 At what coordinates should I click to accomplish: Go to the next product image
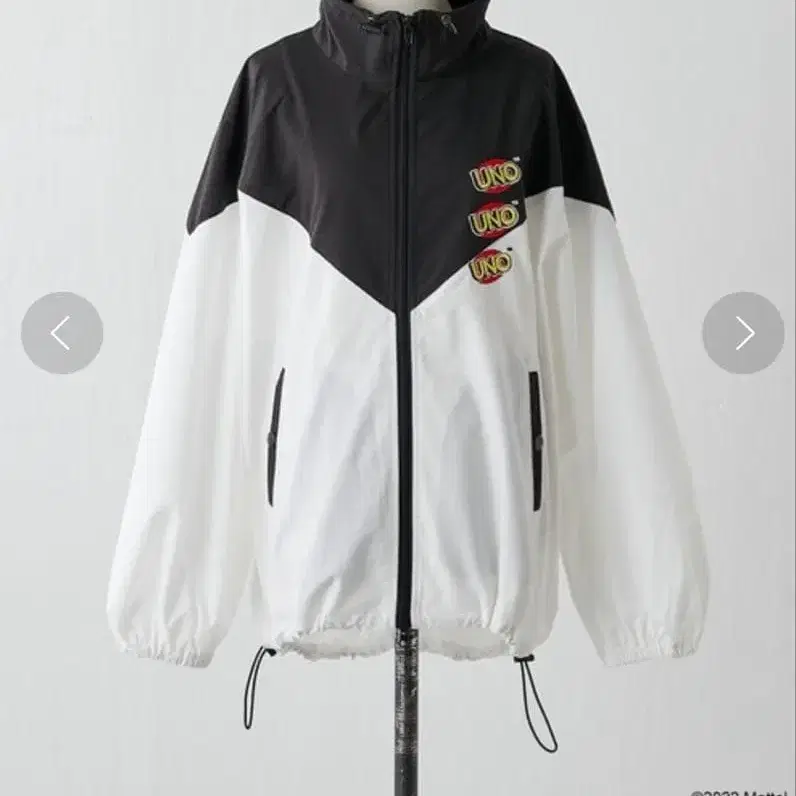742,333
